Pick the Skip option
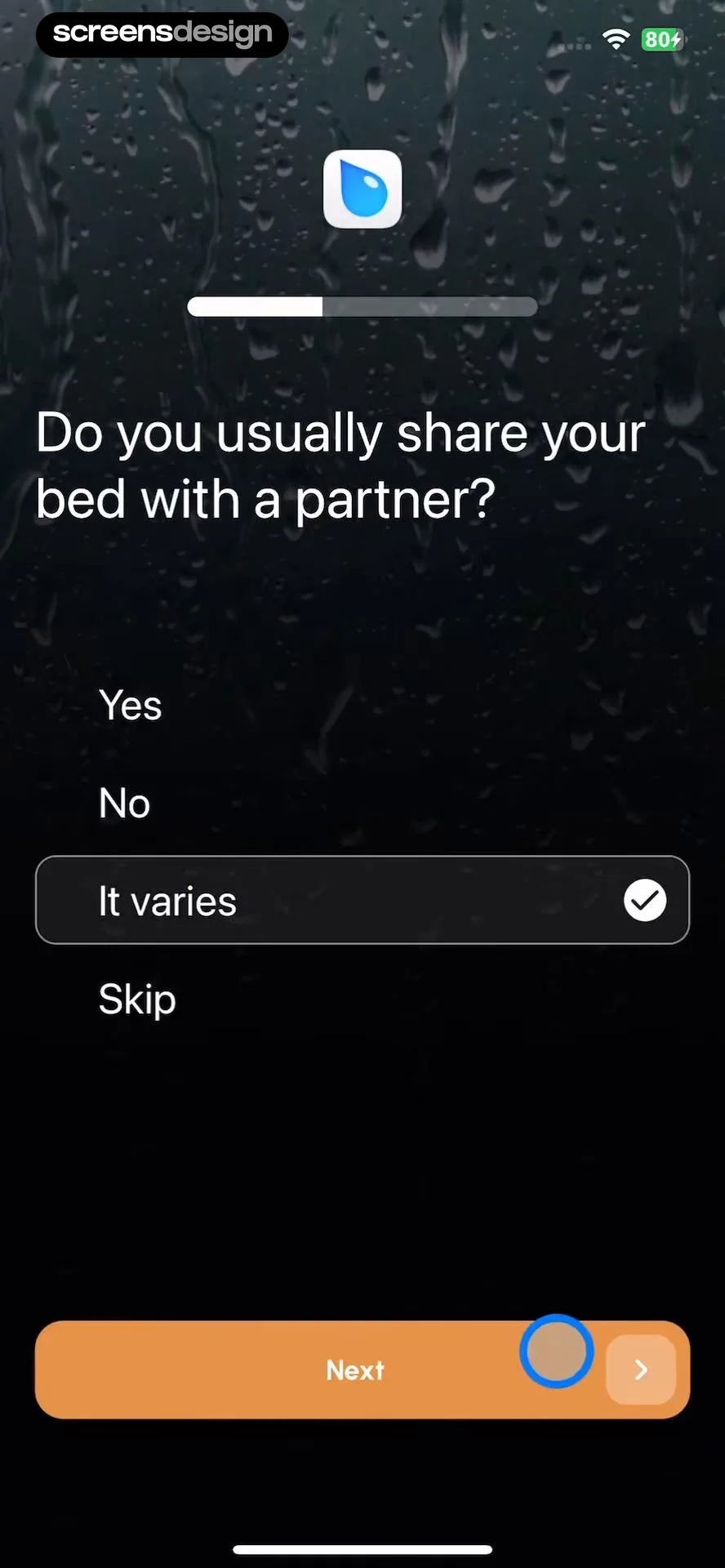The height and width of the screenshot is (1568, 725). (x=362, y=999)
